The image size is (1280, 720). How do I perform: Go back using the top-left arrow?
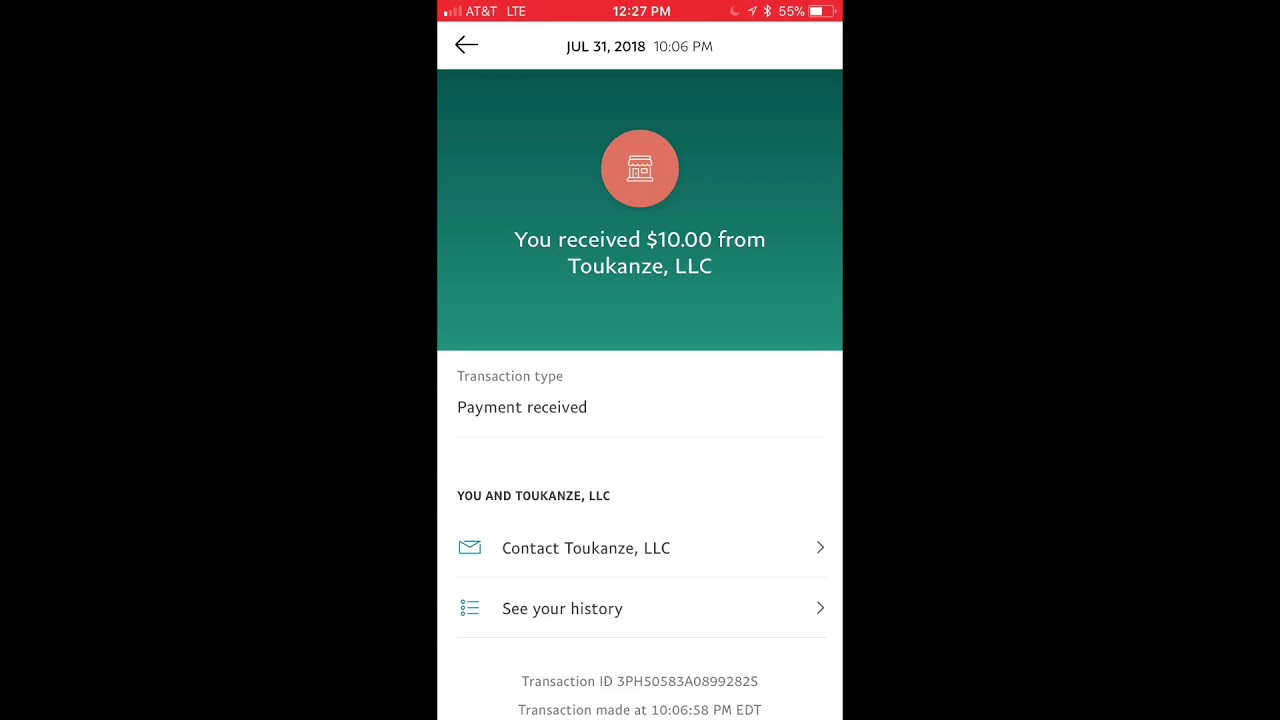(x=466, y=45)
